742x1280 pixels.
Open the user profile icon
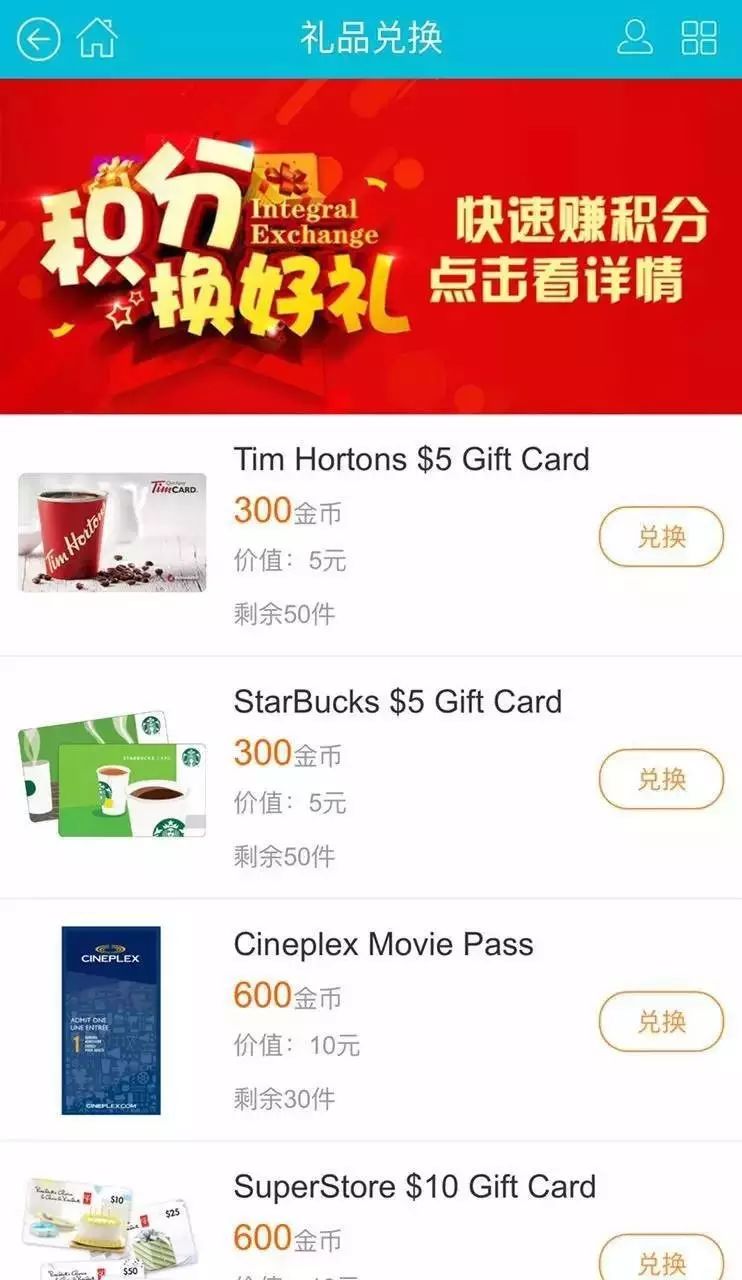pyautogui.click(x=634, y=38)
